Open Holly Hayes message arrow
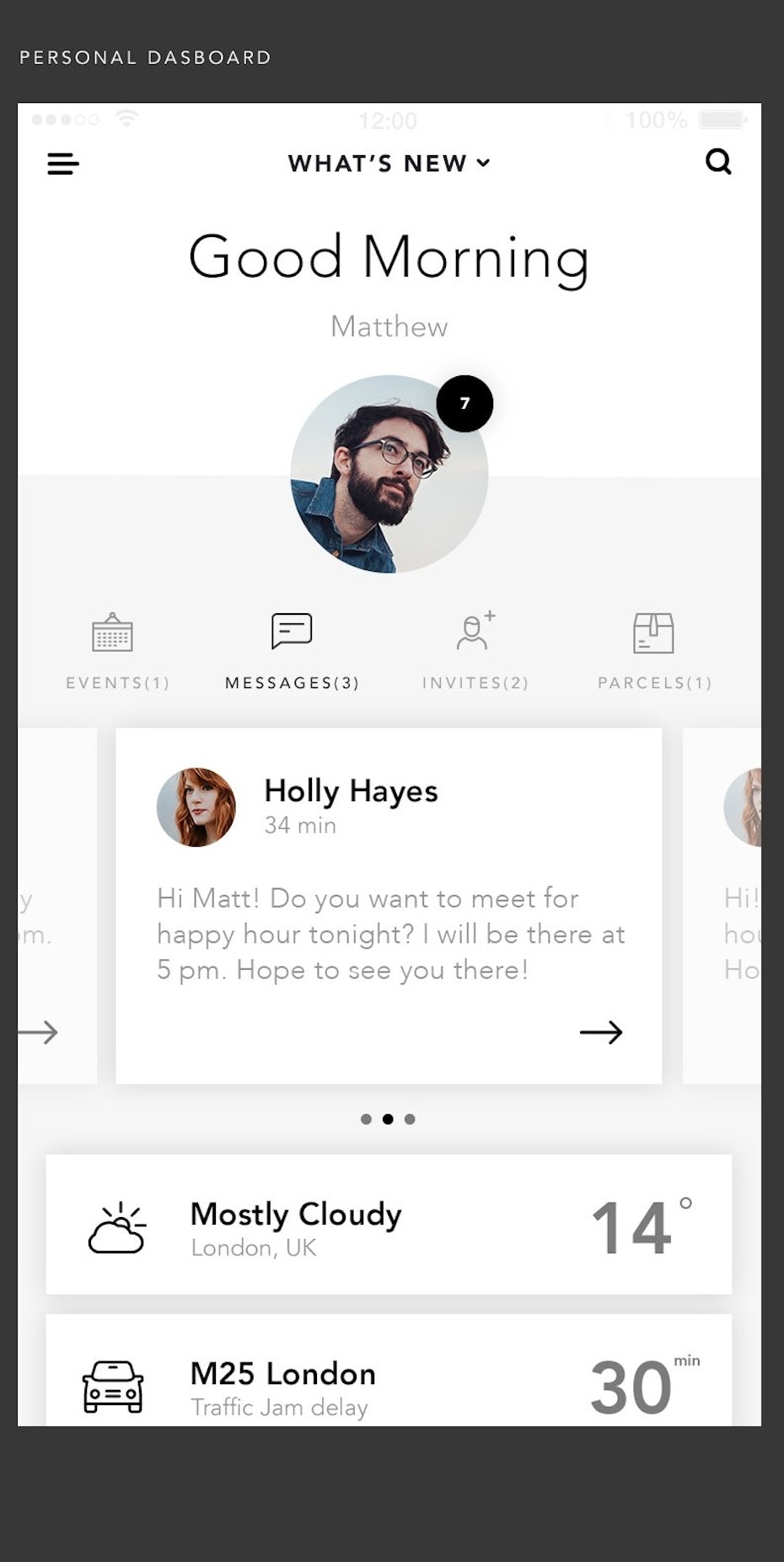This screenshot has height=1562, width=784. 601,1032
